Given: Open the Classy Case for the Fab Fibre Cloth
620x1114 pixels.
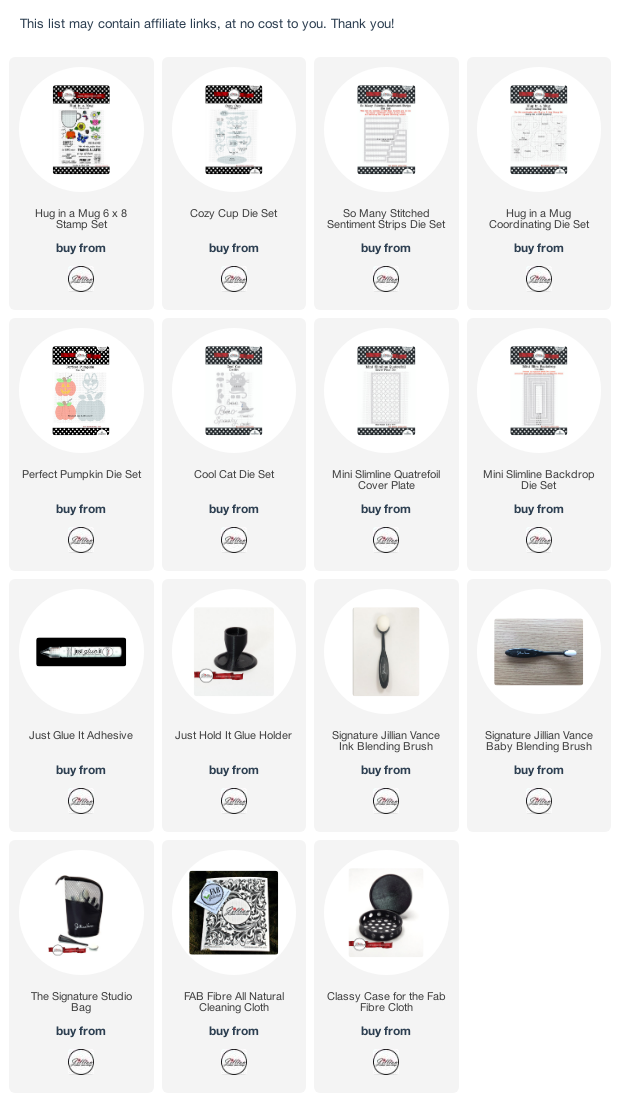Looking at the screenshot, I should 386,912.
